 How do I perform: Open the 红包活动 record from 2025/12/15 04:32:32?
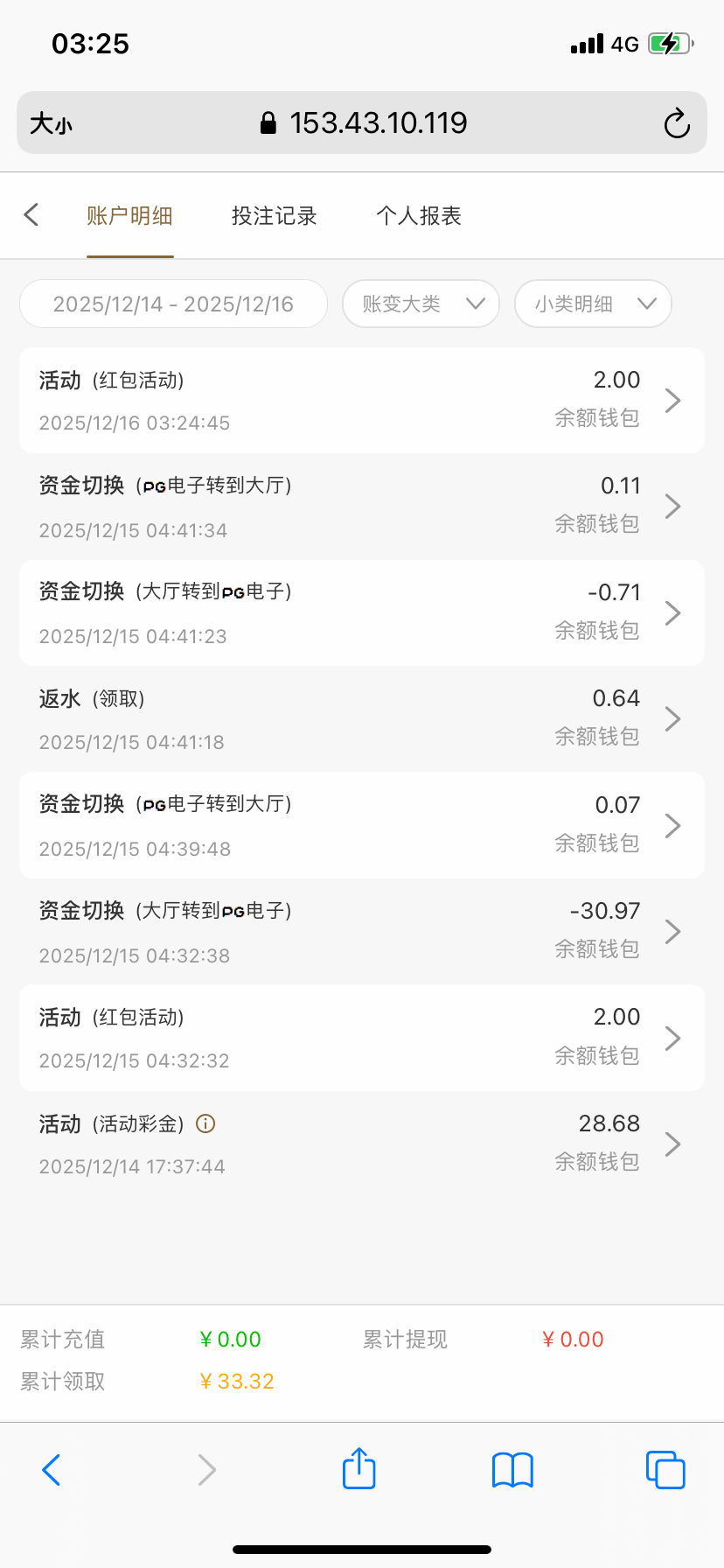click(x=362, y=1038)
